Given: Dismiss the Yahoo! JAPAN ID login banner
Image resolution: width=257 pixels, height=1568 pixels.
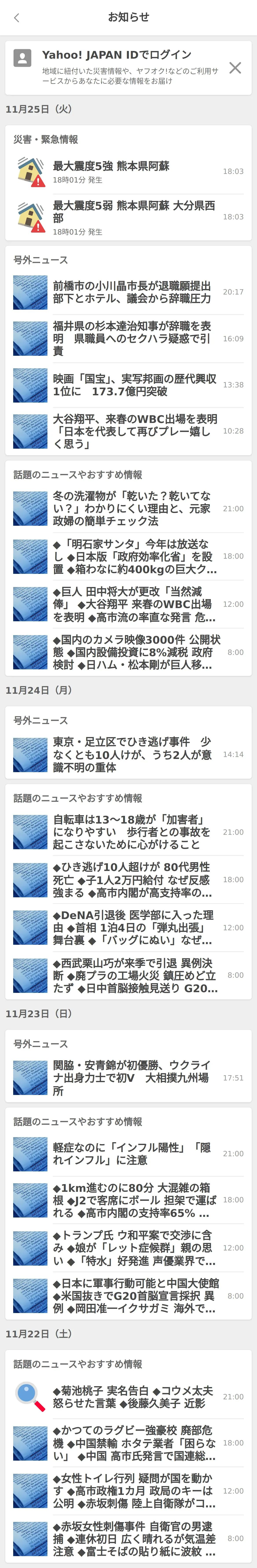Looking at the screenshot, I should coord(235,68).
